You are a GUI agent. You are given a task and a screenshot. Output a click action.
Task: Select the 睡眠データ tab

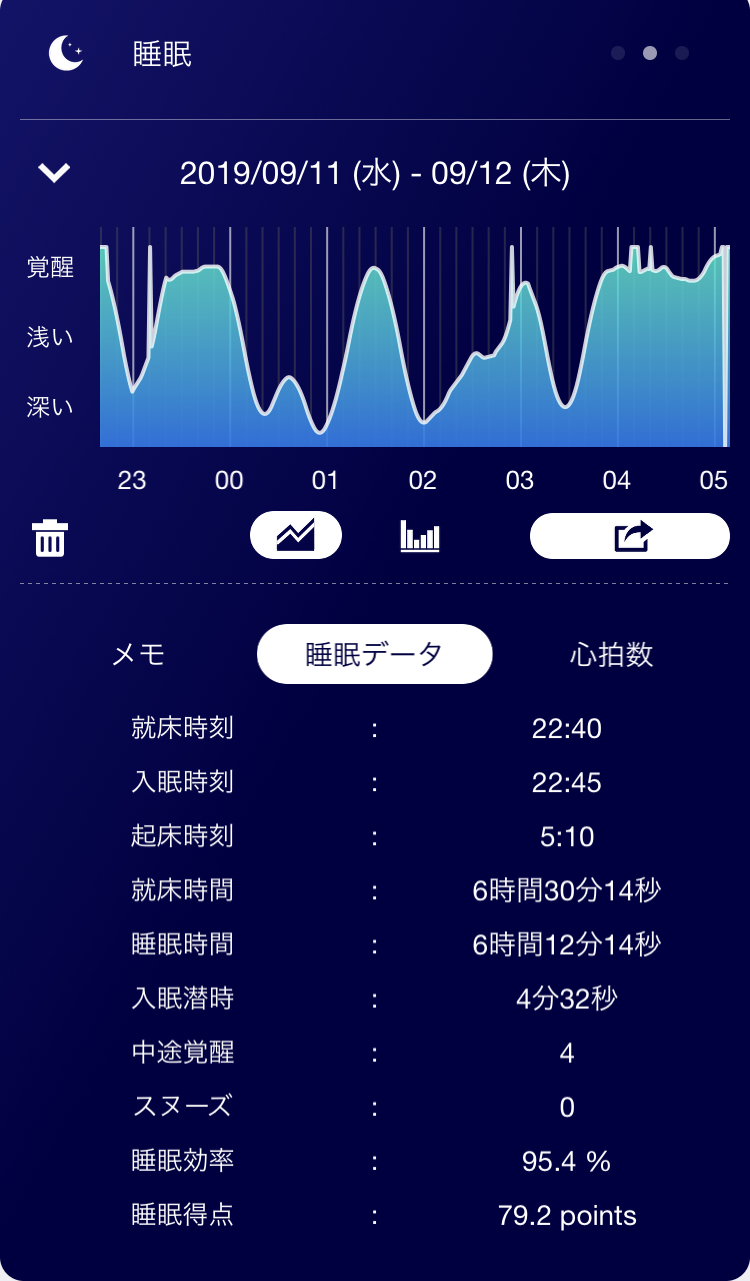(x=374, y=655)
